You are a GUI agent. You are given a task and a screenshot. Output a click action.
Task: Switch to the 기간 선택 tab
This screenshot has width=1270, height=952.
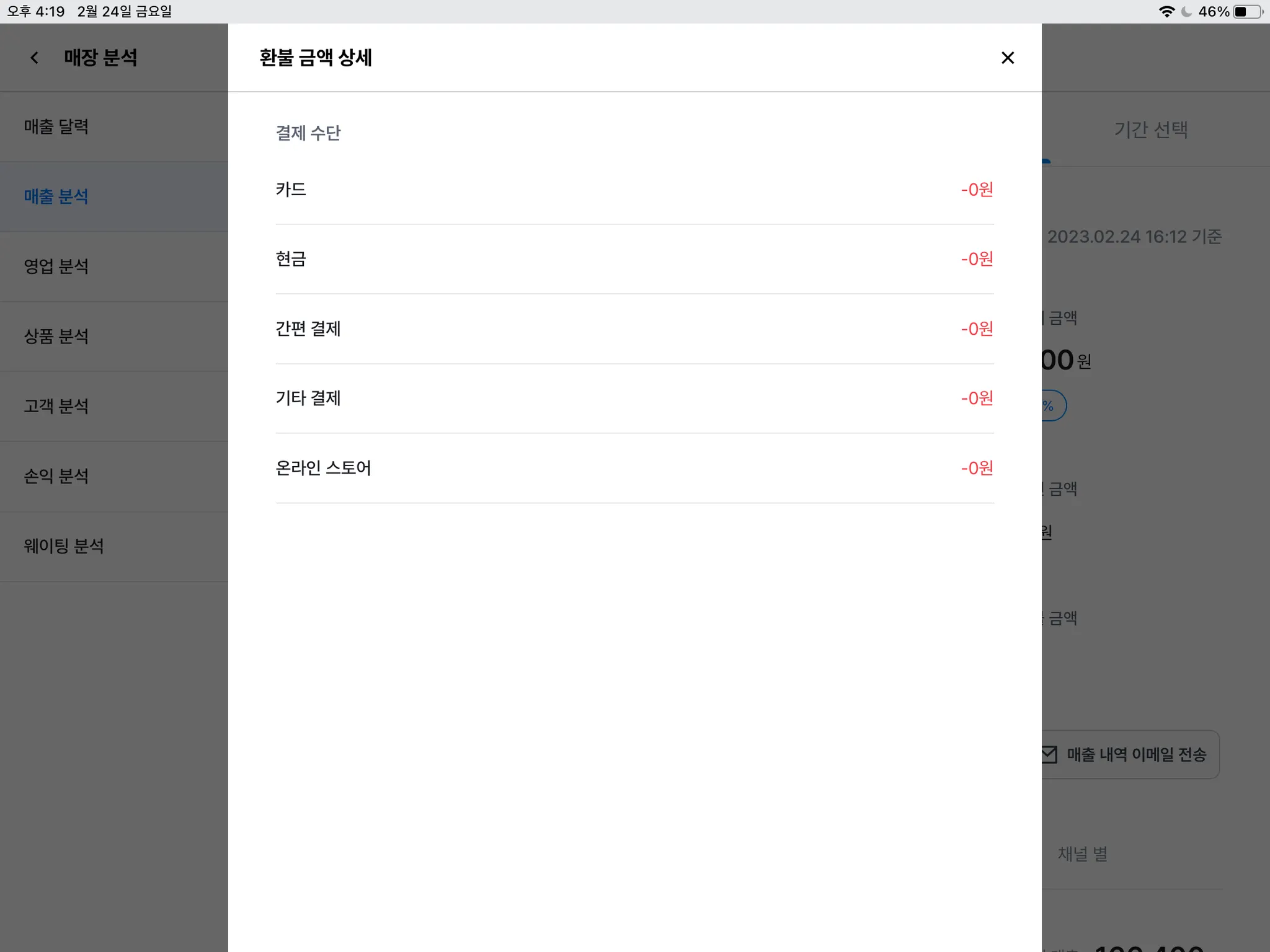point(1150,130)
